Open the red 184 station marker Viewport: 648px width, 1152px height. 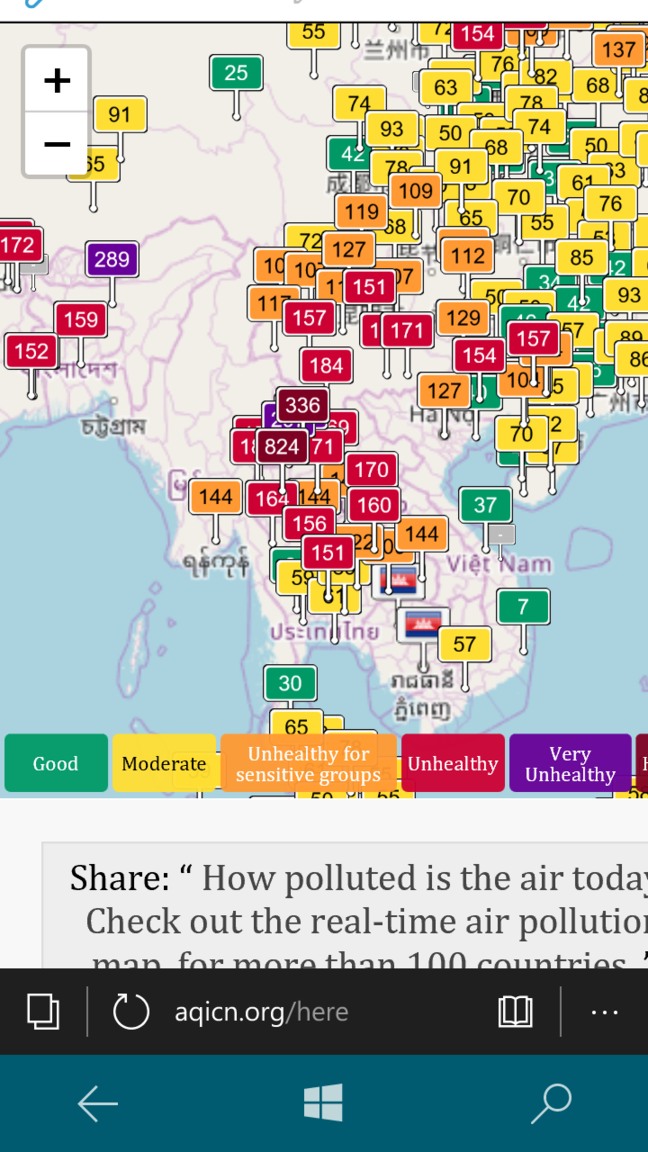click(326, 366)
